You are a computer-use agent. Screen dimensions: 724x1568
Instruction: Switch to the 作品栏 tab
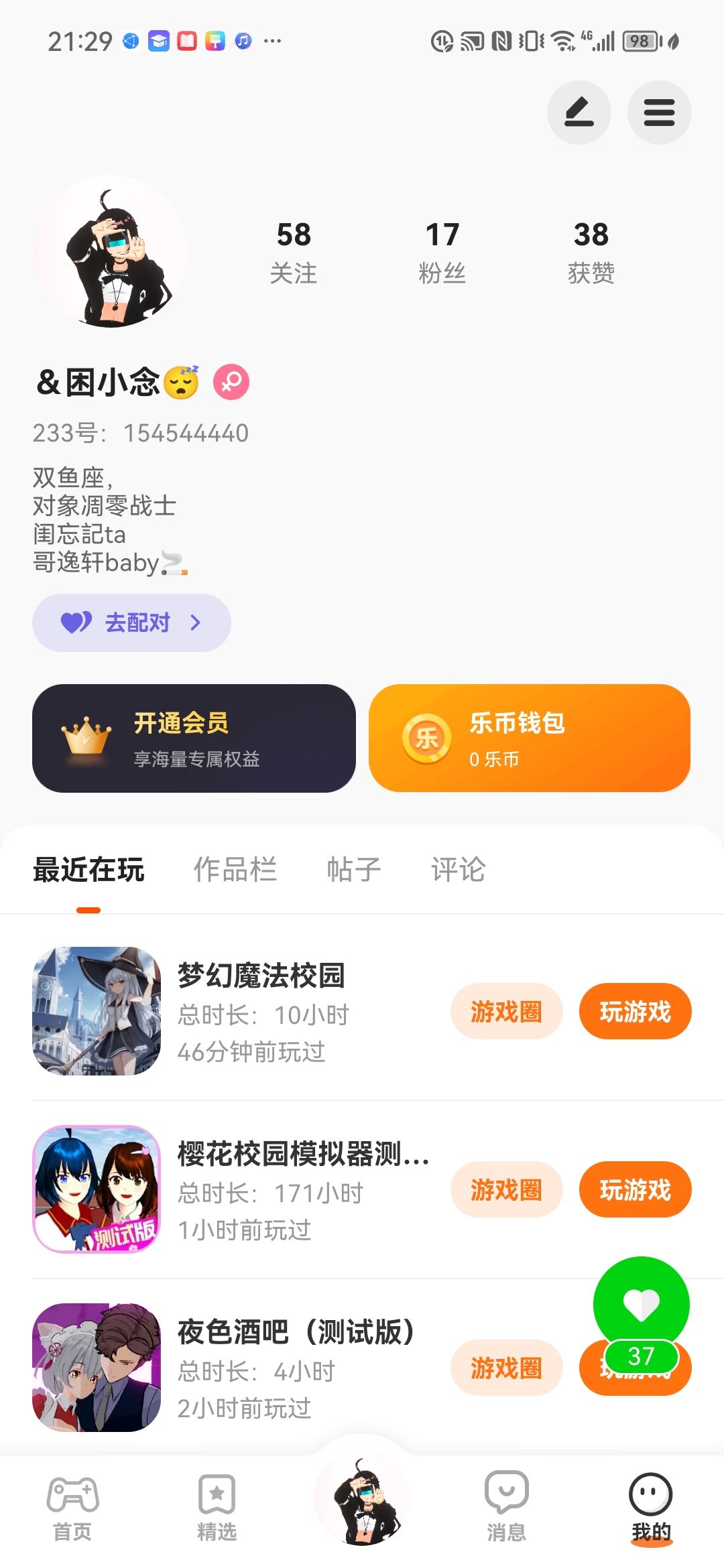(x=235, y=870)
